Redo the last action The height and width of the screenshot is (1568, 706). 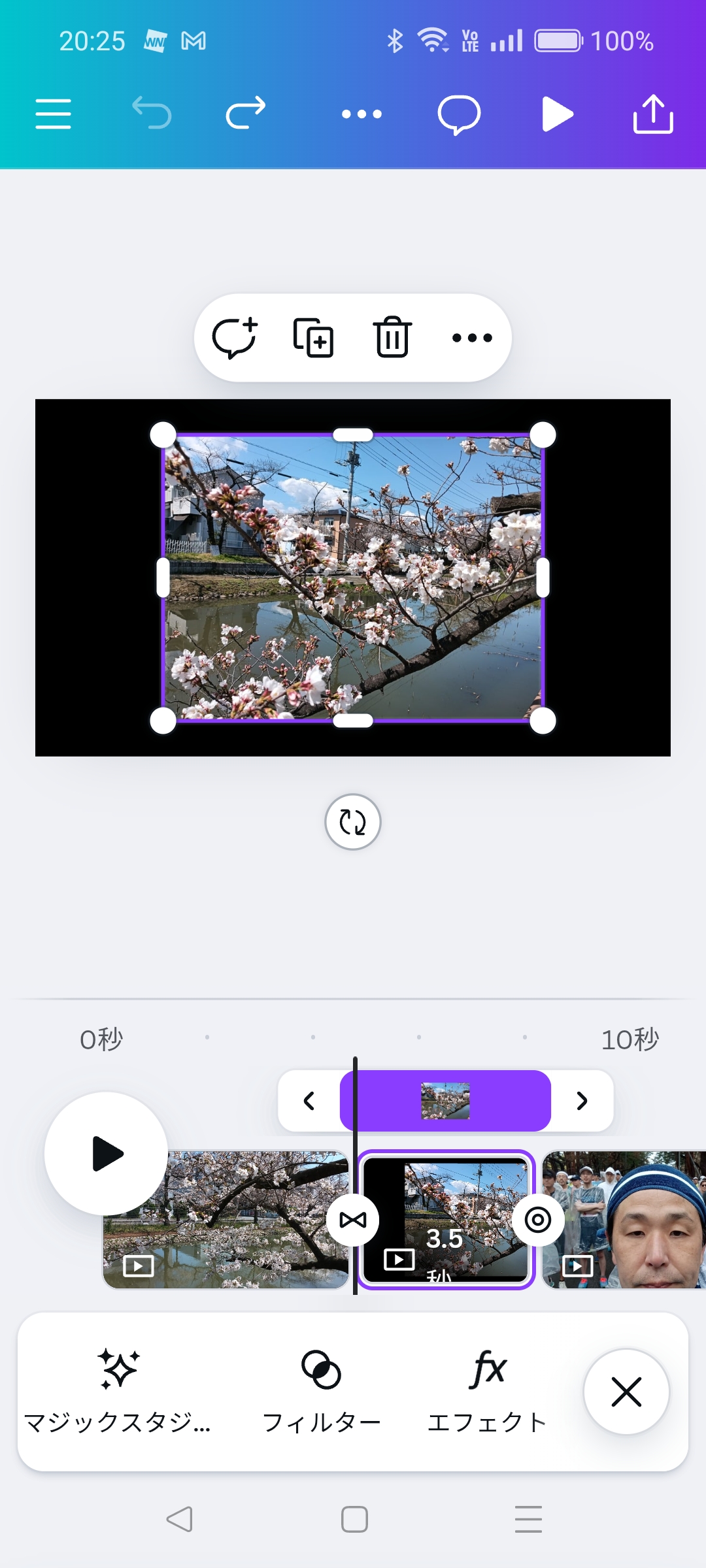point(245,113)
